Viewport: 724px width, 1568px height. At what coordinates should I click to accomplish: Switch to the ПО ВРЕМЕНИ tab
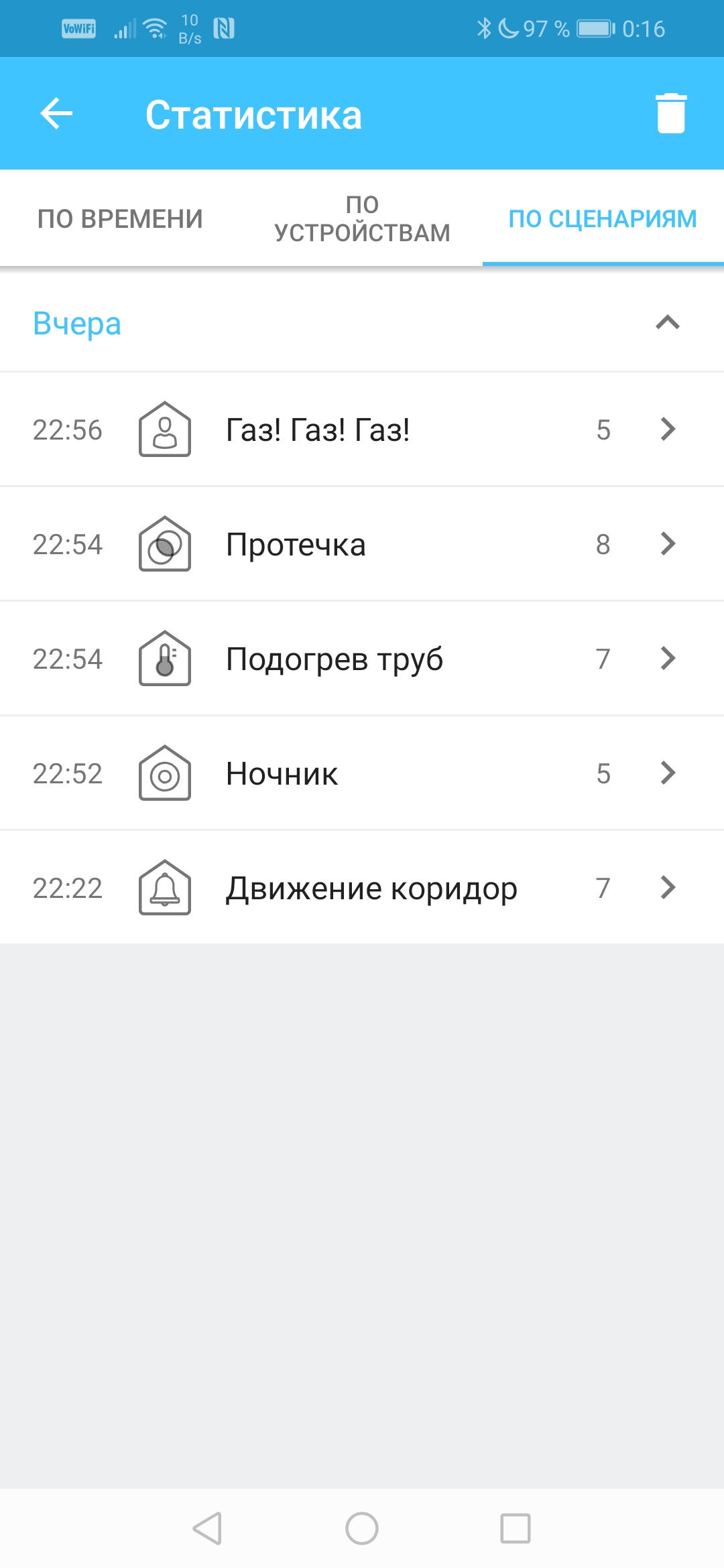tap(120, 218)
